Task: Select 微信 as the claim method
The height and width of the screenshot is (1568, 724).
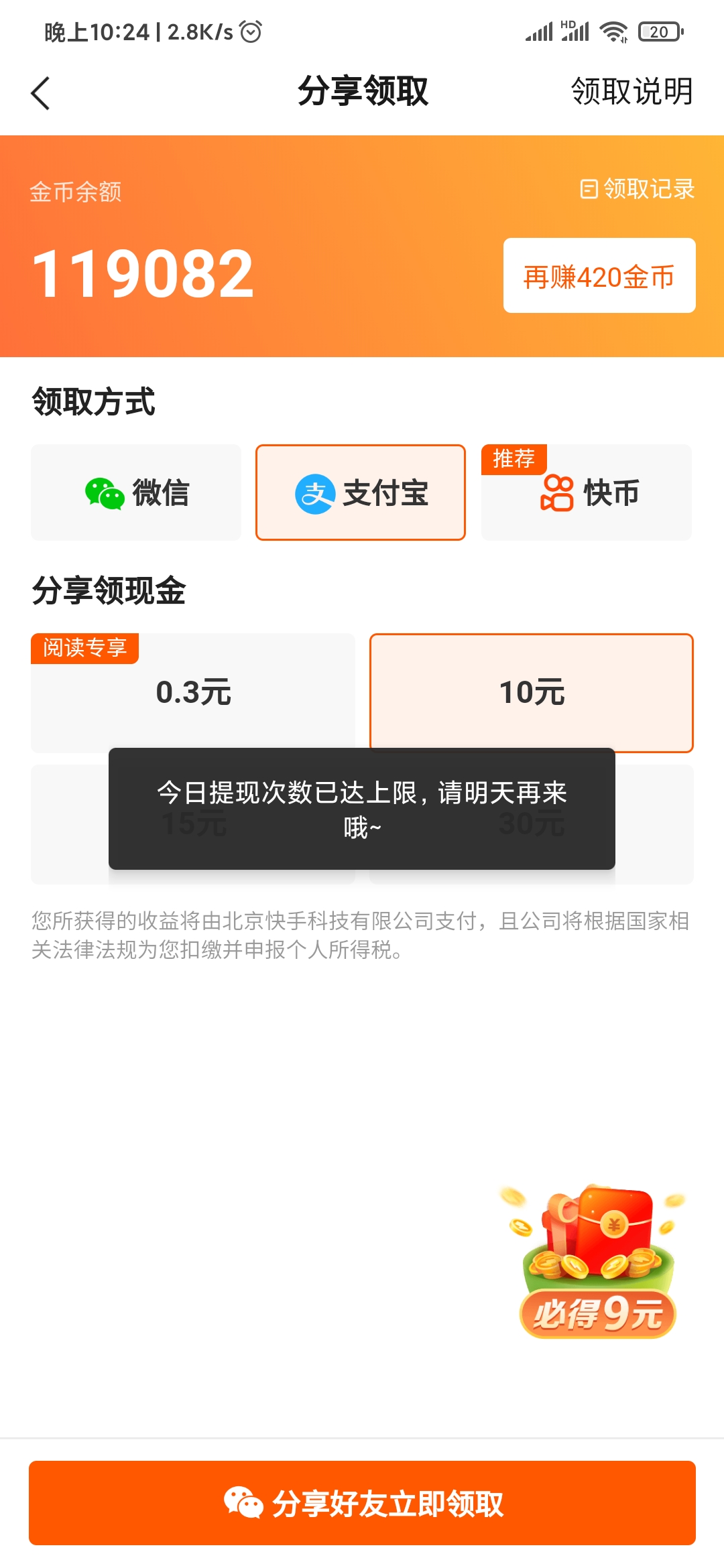Action: [136, 493]
